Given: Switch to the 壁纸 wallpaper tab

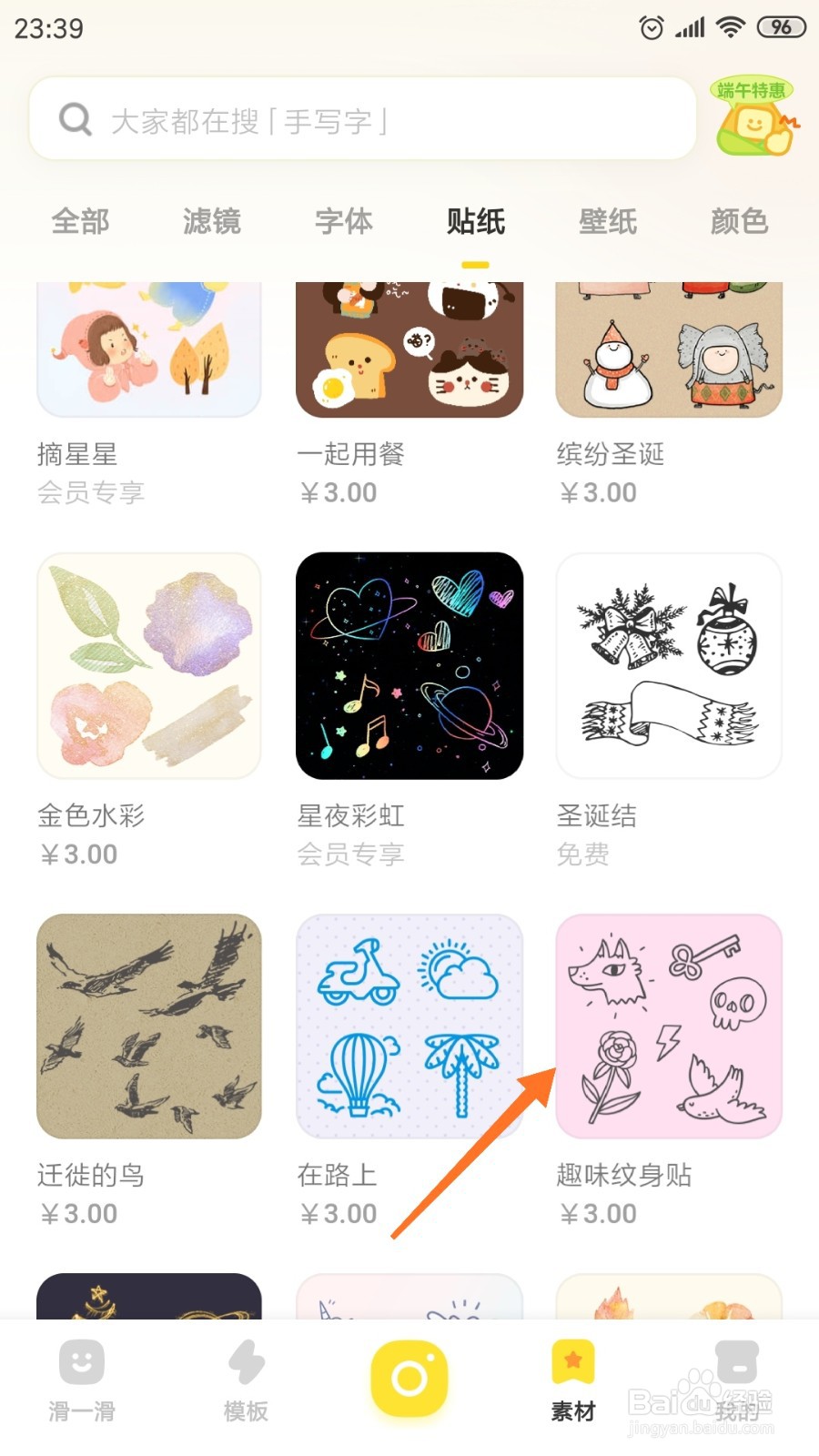Looking at the screenshot, I should 607,221.
